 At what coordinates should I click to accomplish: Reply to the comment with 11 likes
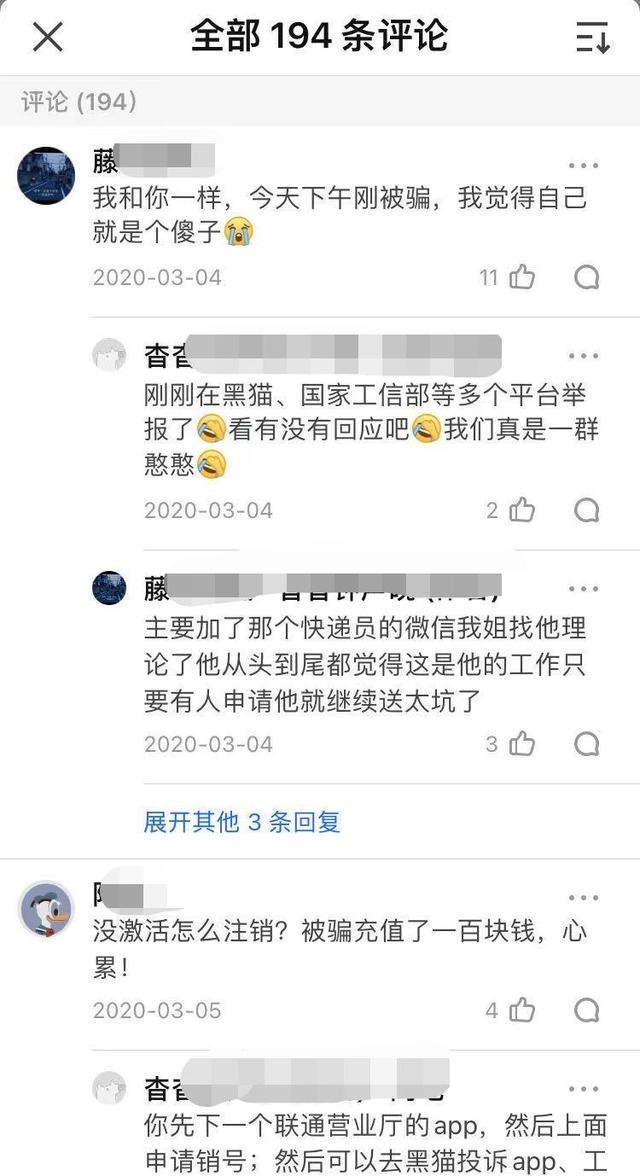coord(587,277)
